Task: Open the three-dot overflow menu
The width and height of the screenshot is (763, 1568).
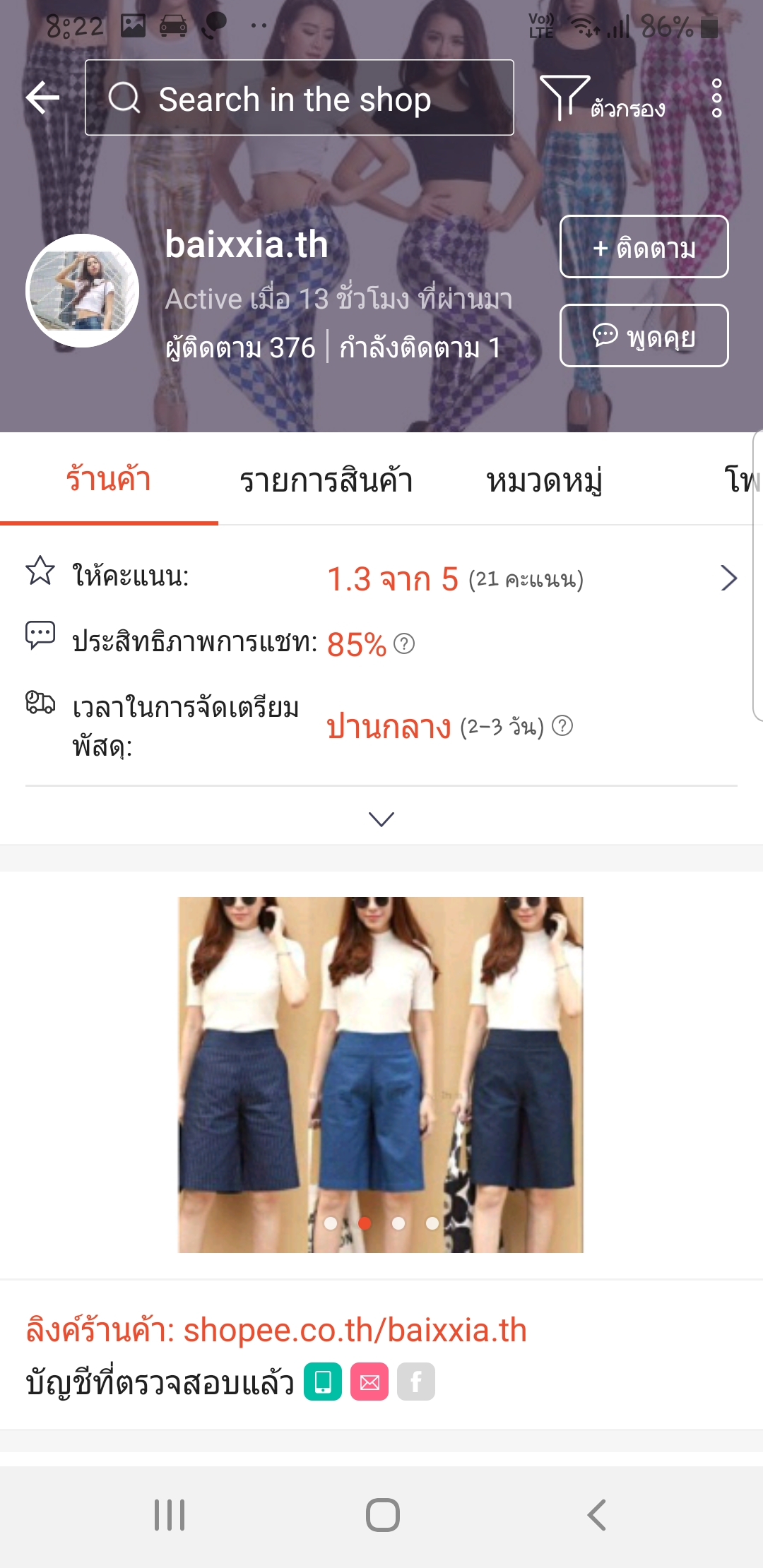Action: tap(716, 98)
